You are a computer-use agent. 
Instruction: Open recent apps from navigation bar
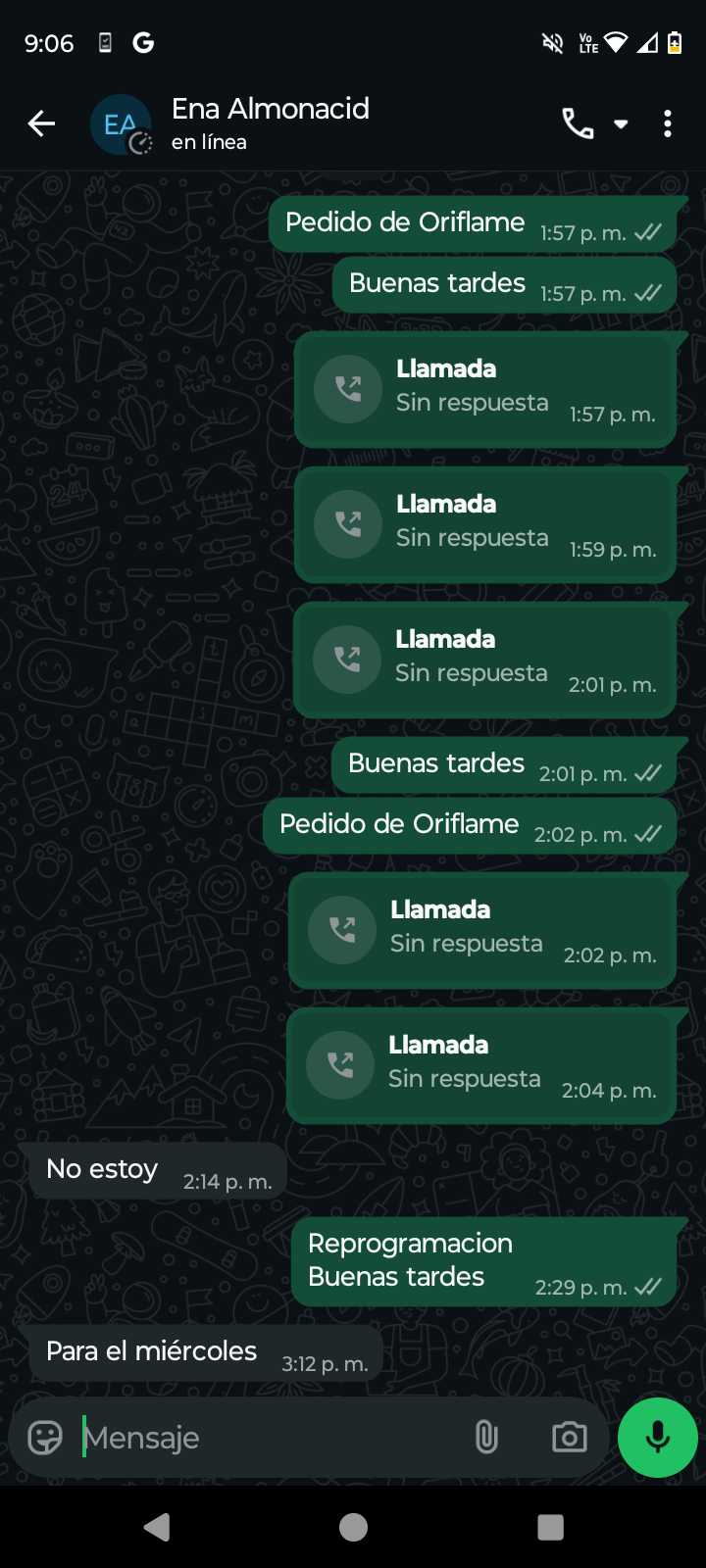[551, 1527]
